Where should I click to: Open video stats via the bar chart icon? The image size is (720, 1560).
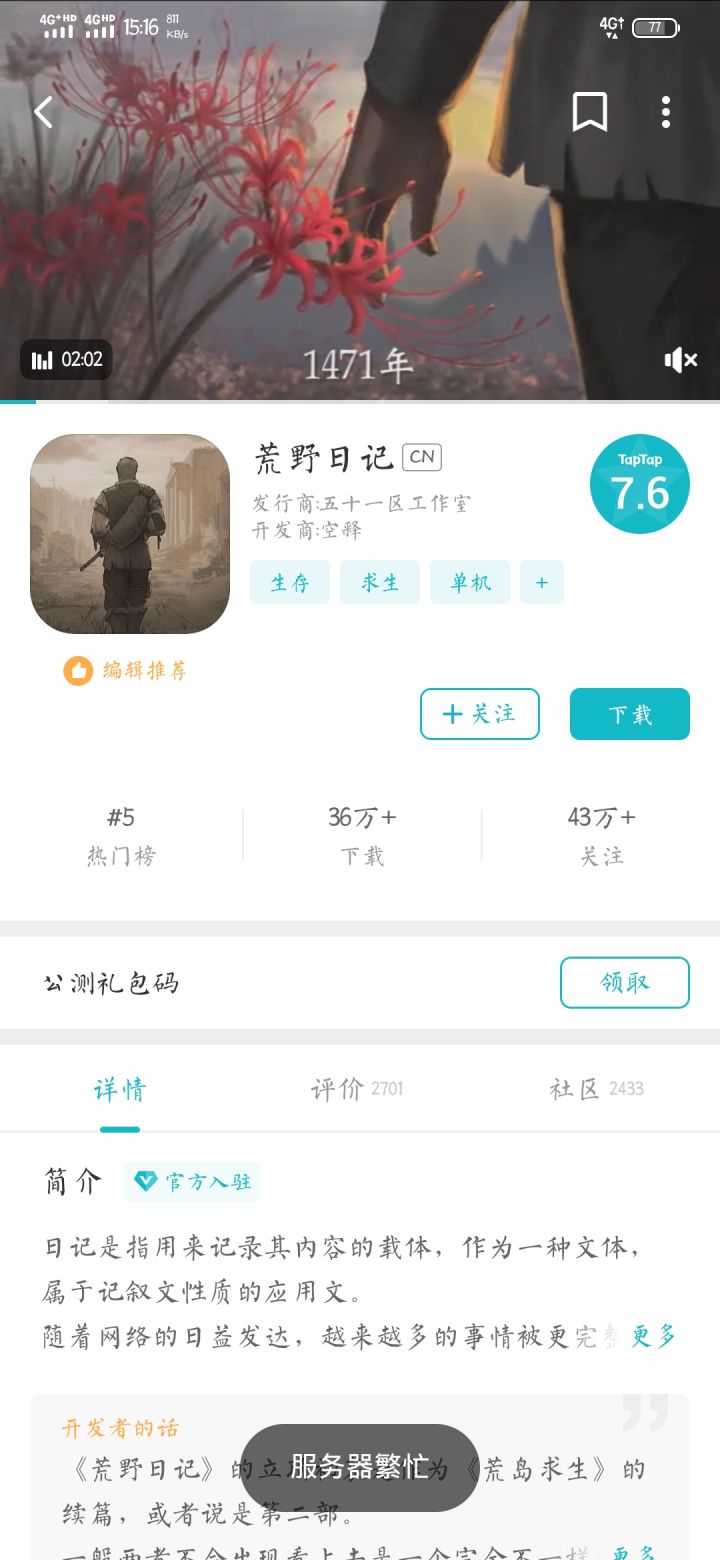40,360
